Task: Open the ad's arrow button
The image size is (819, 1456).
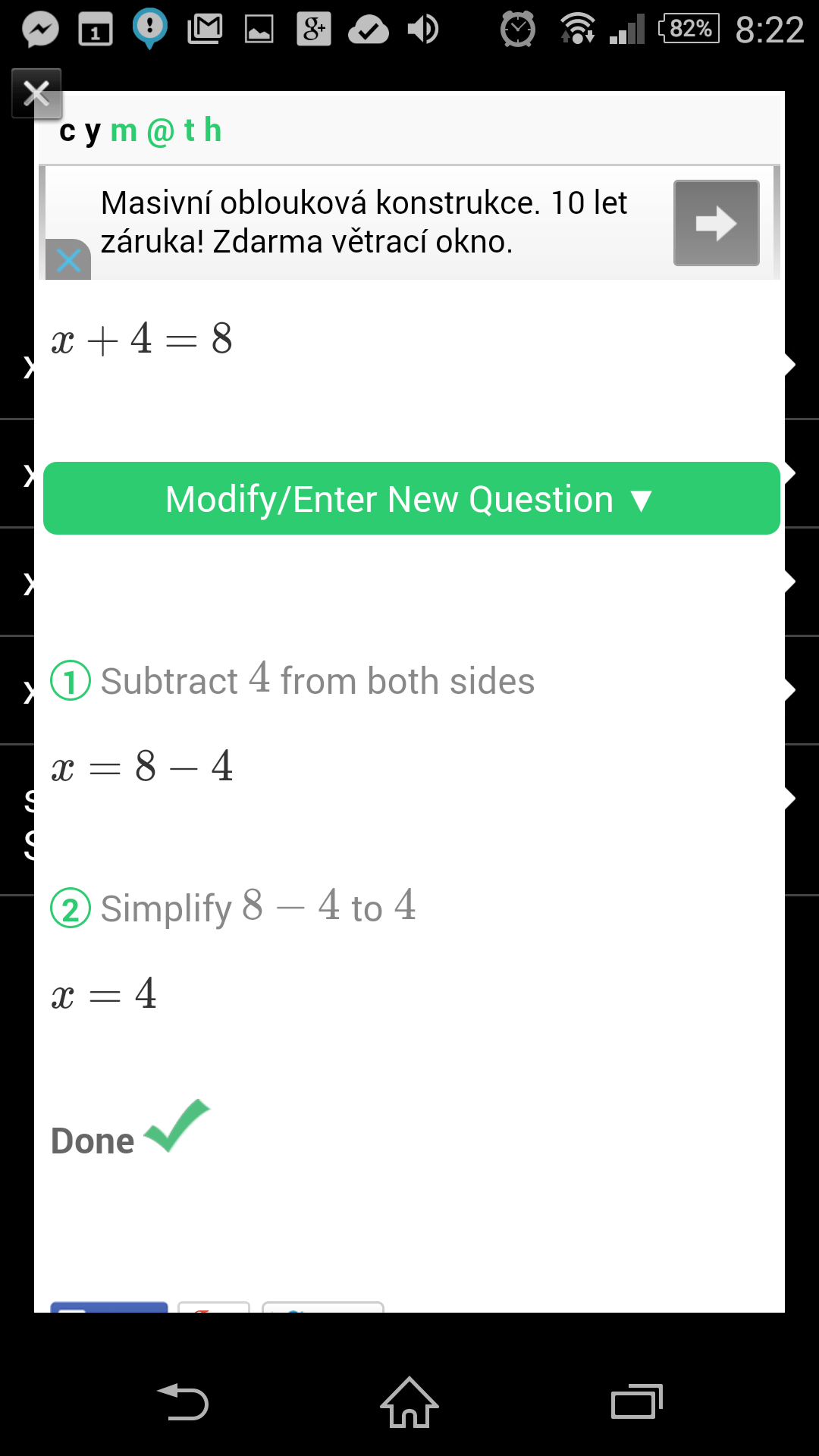Action: click(x=717, y=223)
